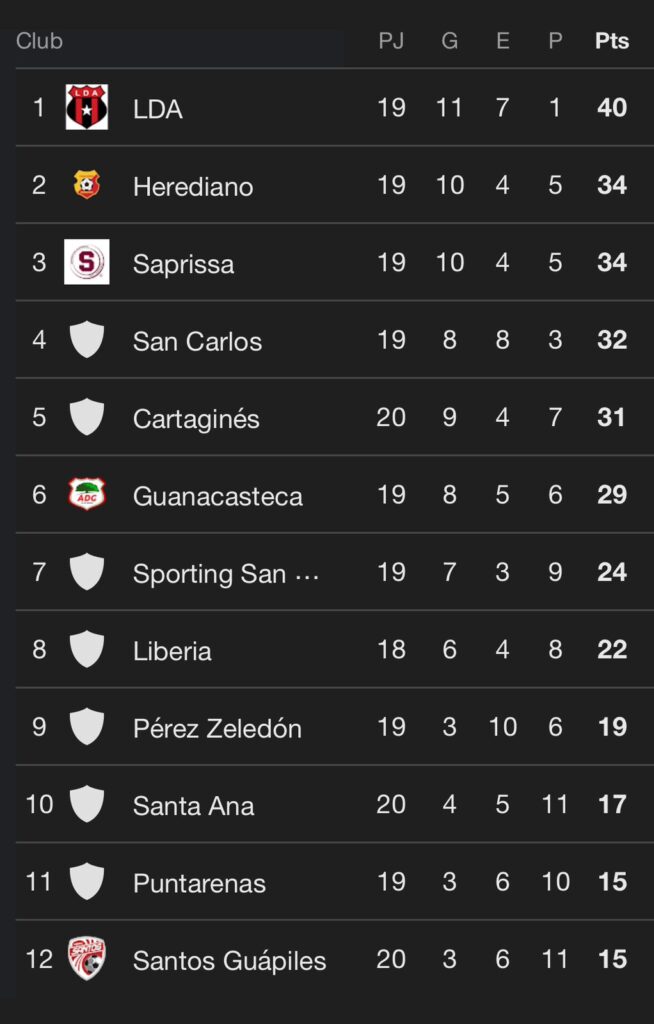Viewport: 654px width, 1024px height.
Task: Open the Santos Guápiles row
Action: pos(229,961)
